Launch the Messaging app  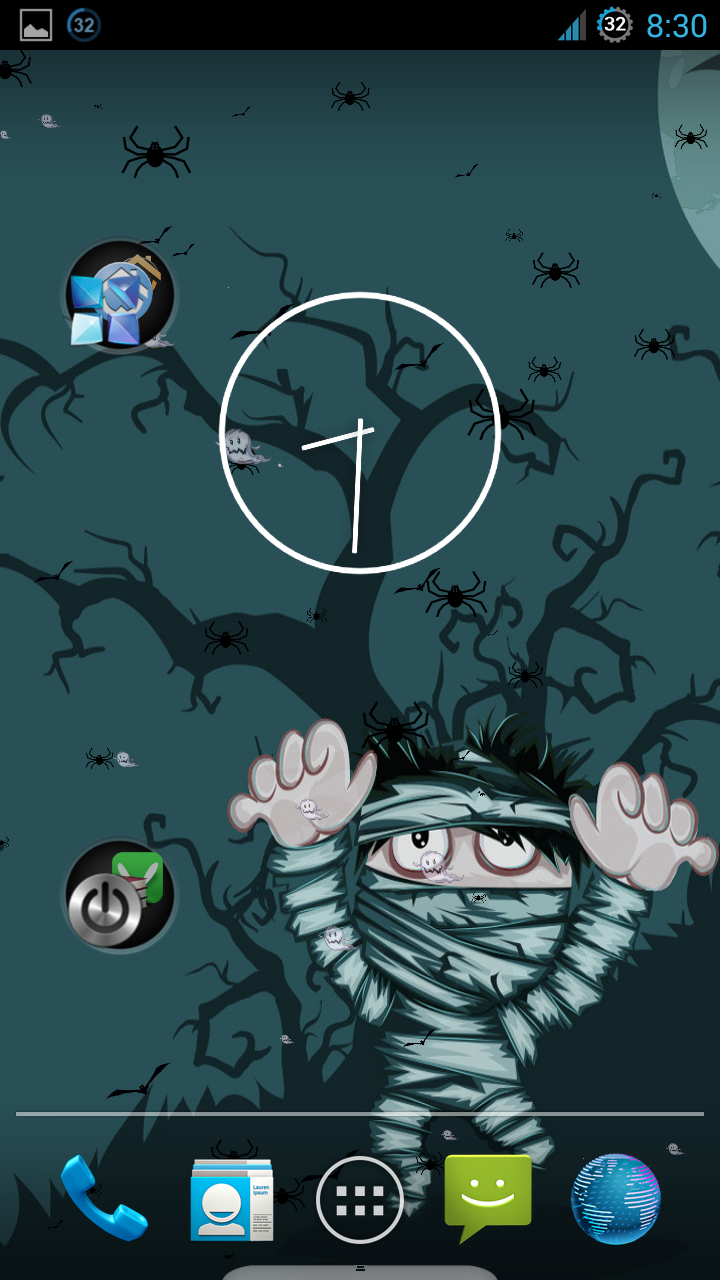[488, 1198]
